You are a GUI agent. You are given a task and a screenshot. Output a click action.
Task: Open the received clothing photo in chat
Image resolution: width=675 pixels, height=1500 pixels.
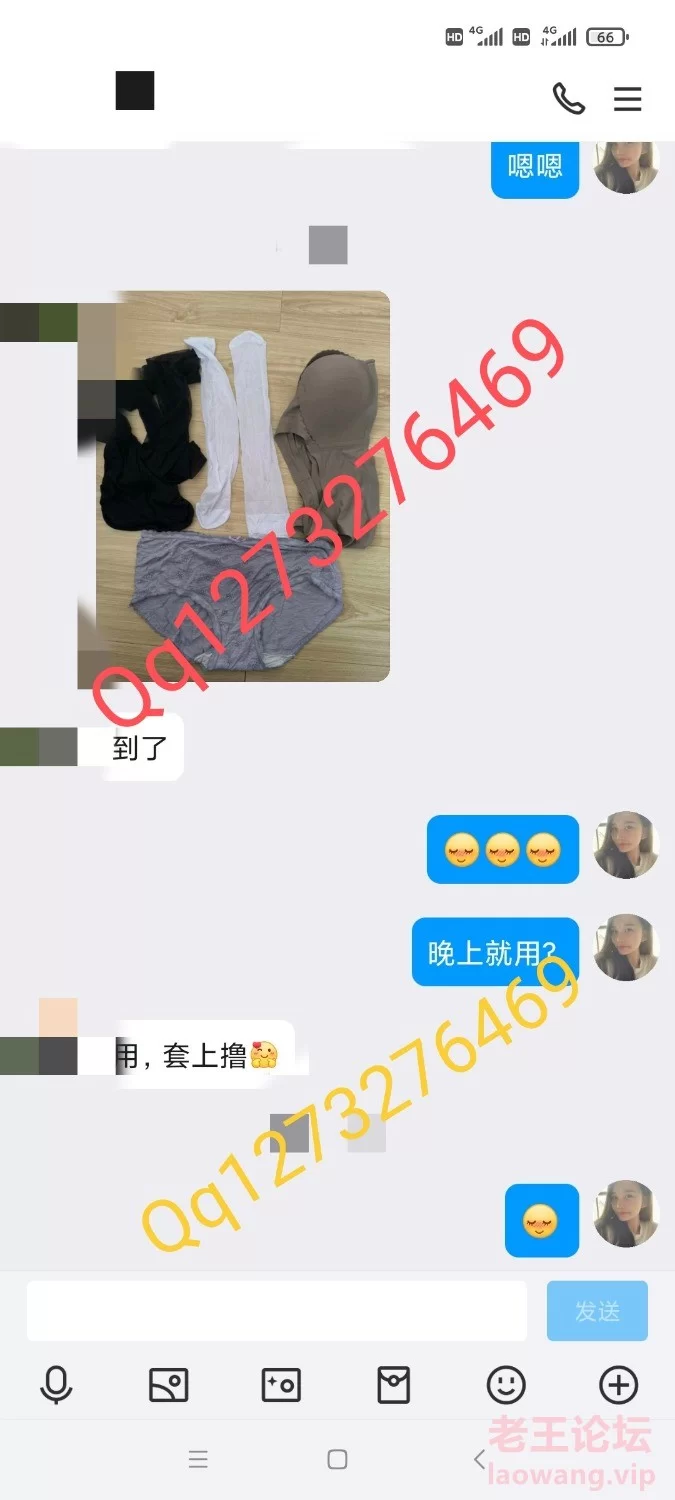[x=234, y=486]
